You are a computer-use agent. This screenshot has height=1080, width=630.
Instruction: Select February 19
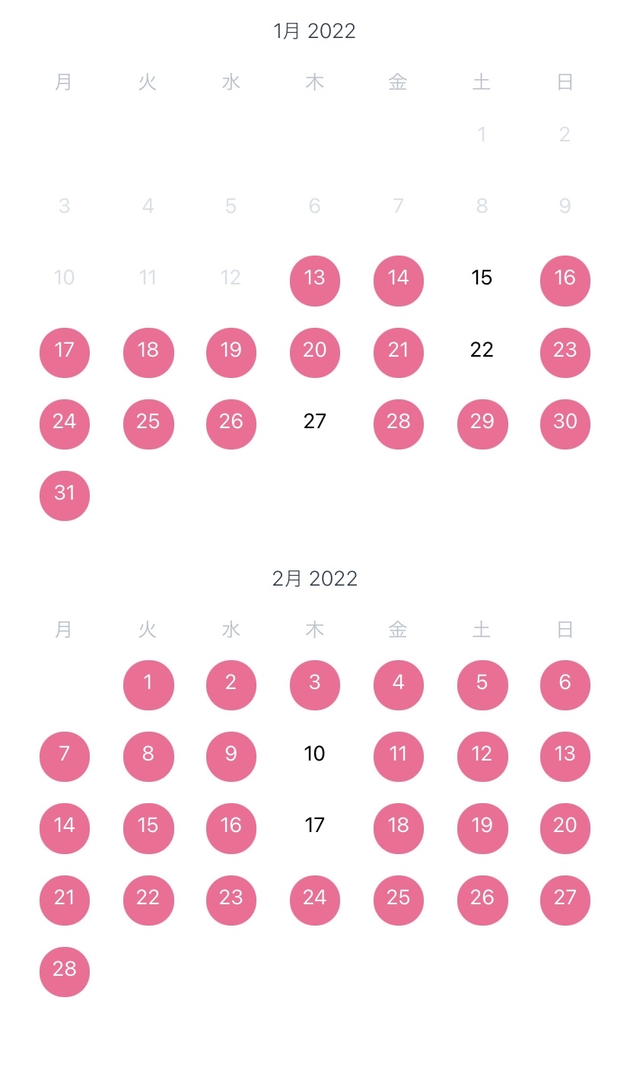pos(482,829)
